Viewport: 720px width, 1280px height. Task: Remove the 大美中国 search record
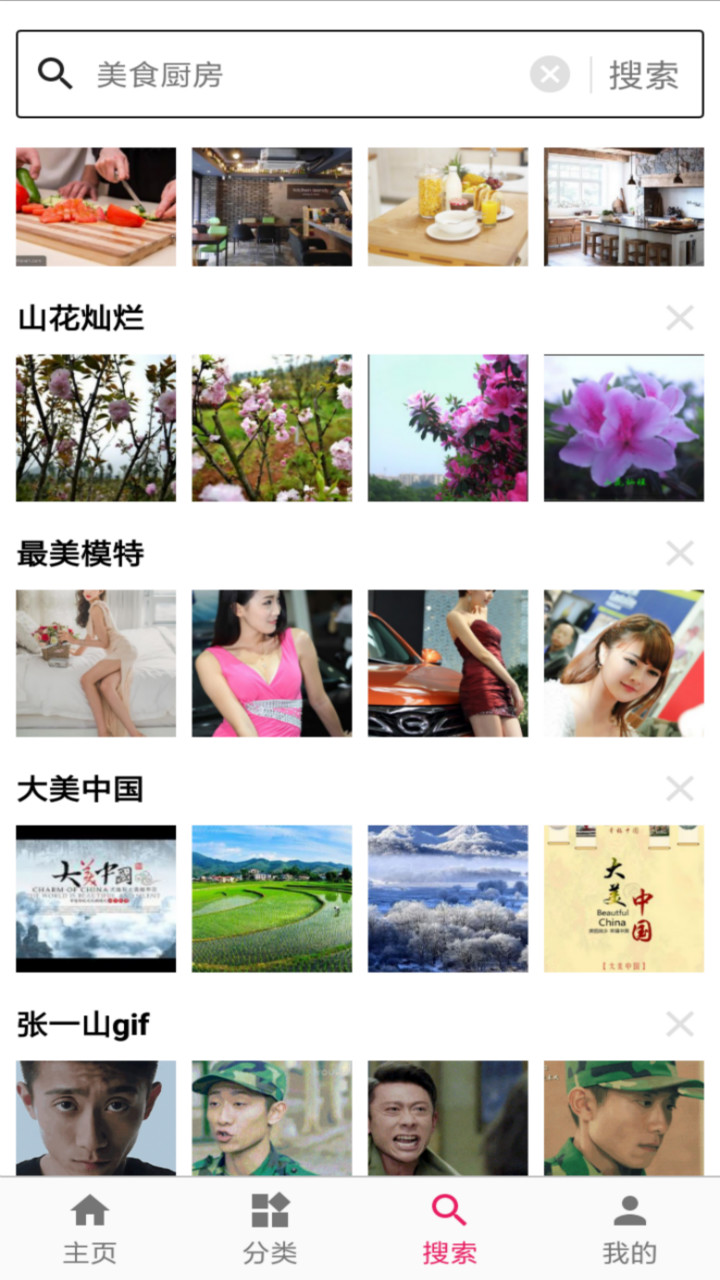click(x=679, y=789)
